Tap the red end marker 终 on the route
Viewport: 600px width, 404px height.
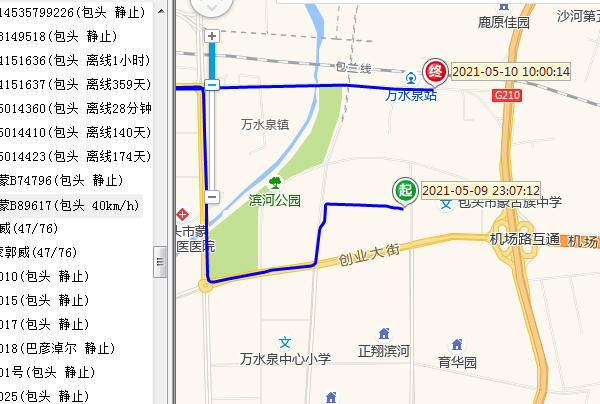click(x=434, y=71)
